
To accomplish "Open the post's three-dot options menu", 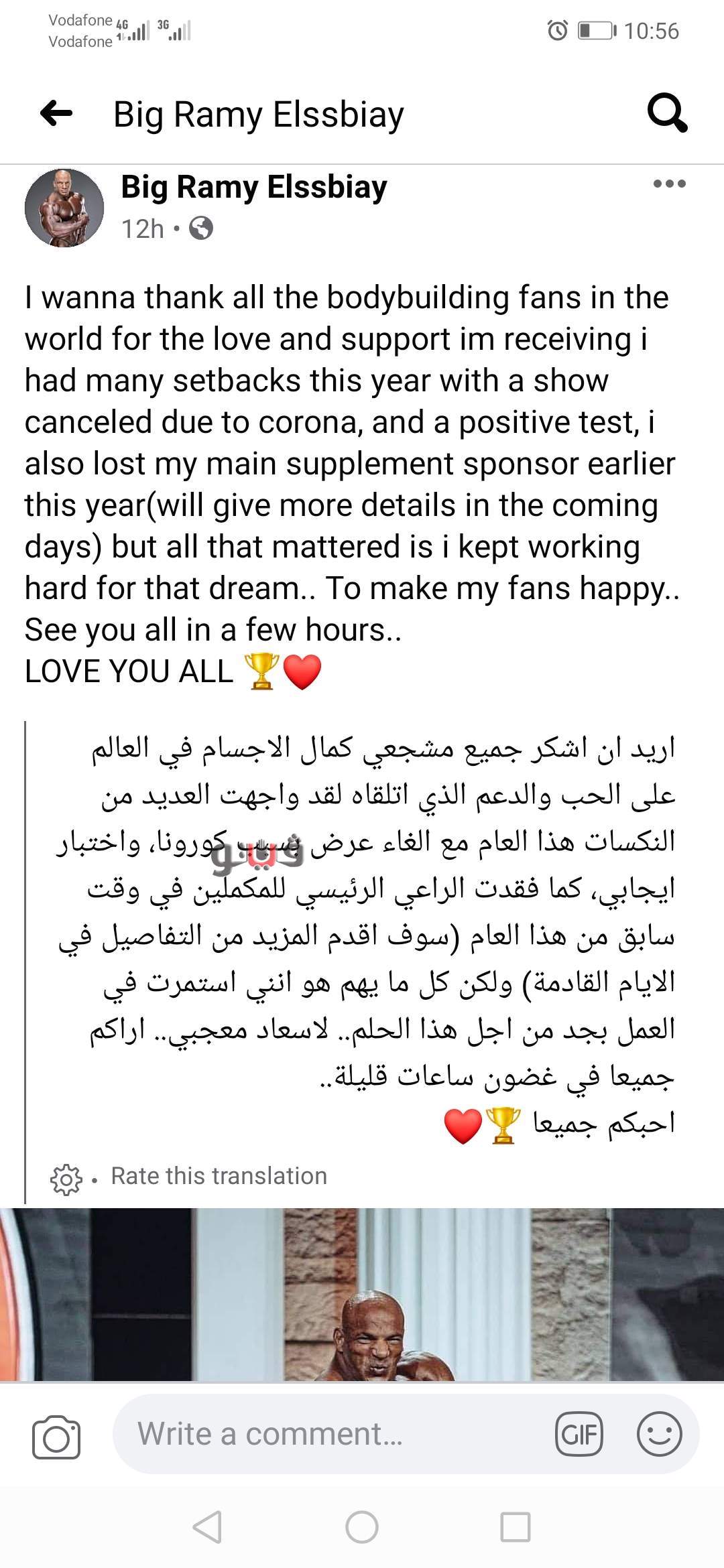I will (x=669, y=184).
